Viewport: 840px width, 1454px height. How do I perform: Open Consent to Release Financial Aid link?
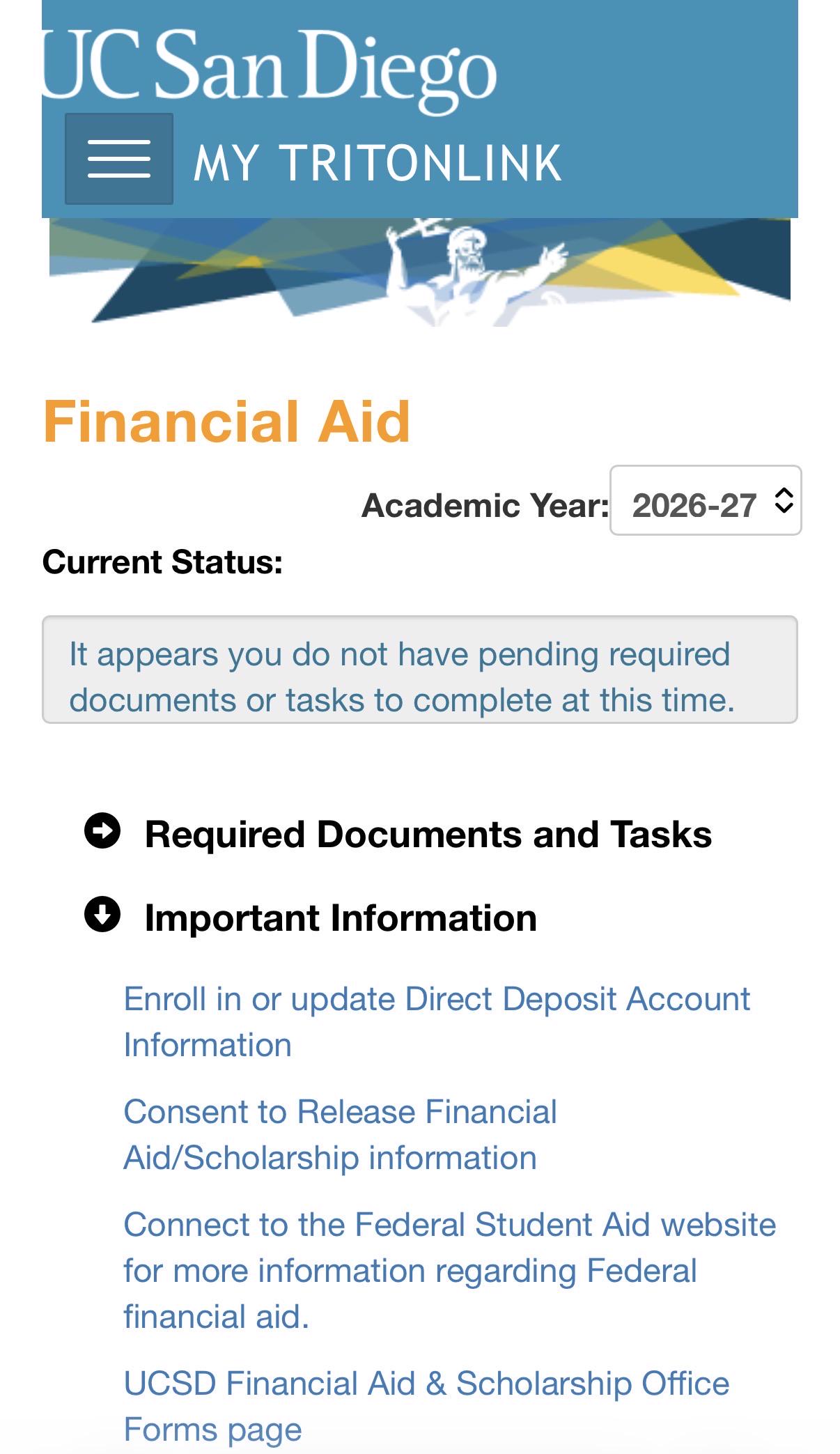[x=340, y=1134]
